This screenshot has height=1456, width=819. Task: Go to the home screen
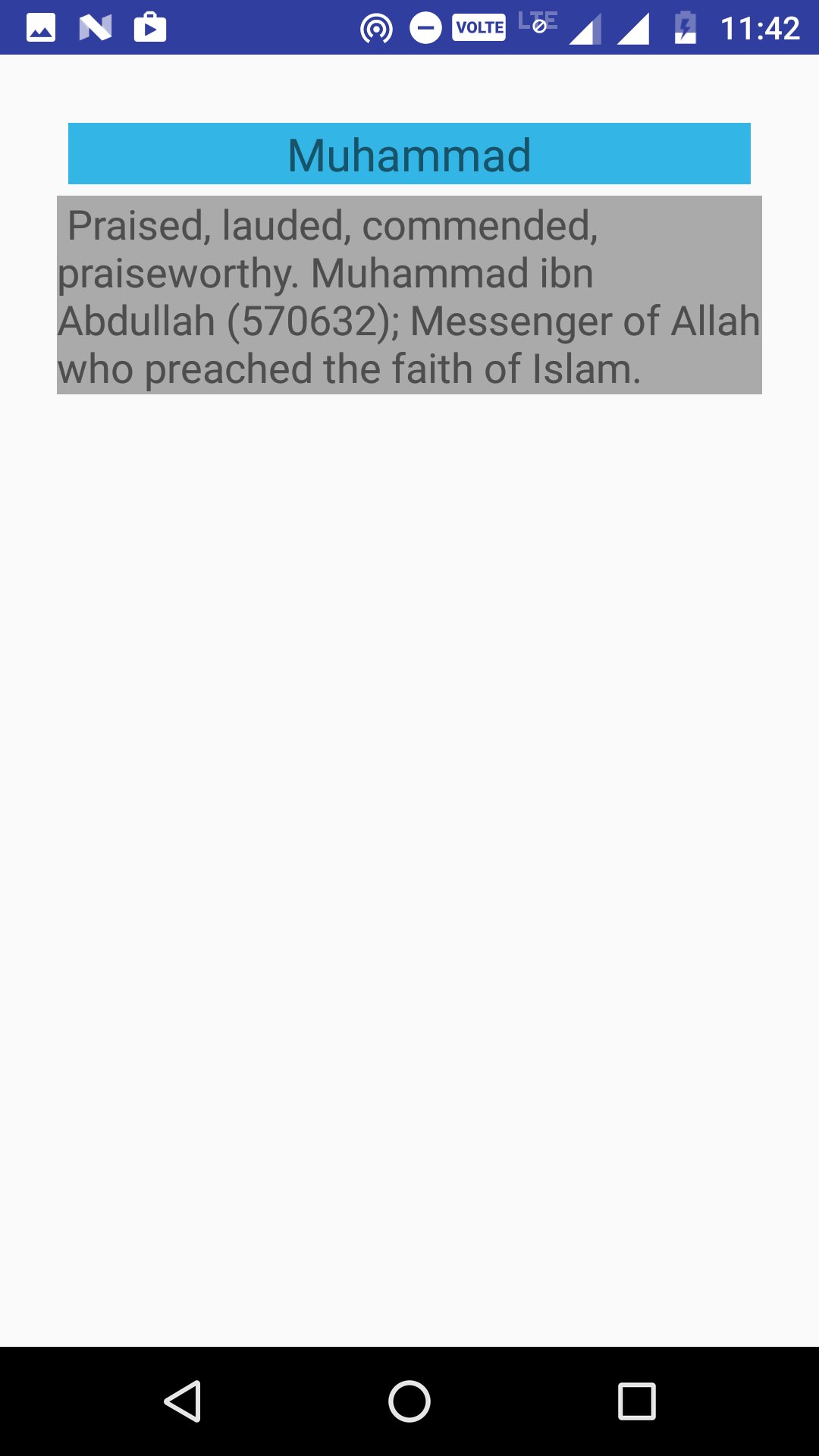(409, 1401)
